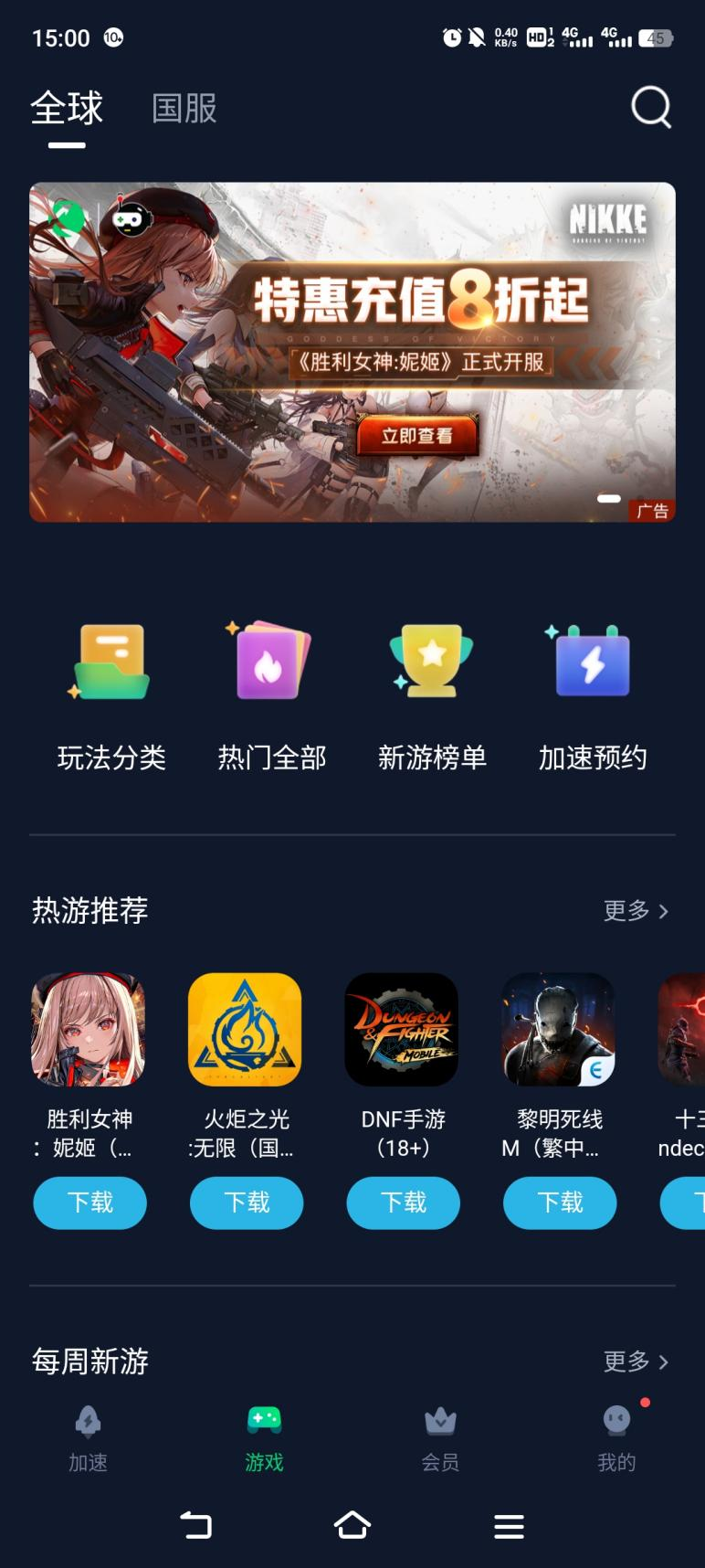
Task: Open 玩法分类 category
Action: 111,696
